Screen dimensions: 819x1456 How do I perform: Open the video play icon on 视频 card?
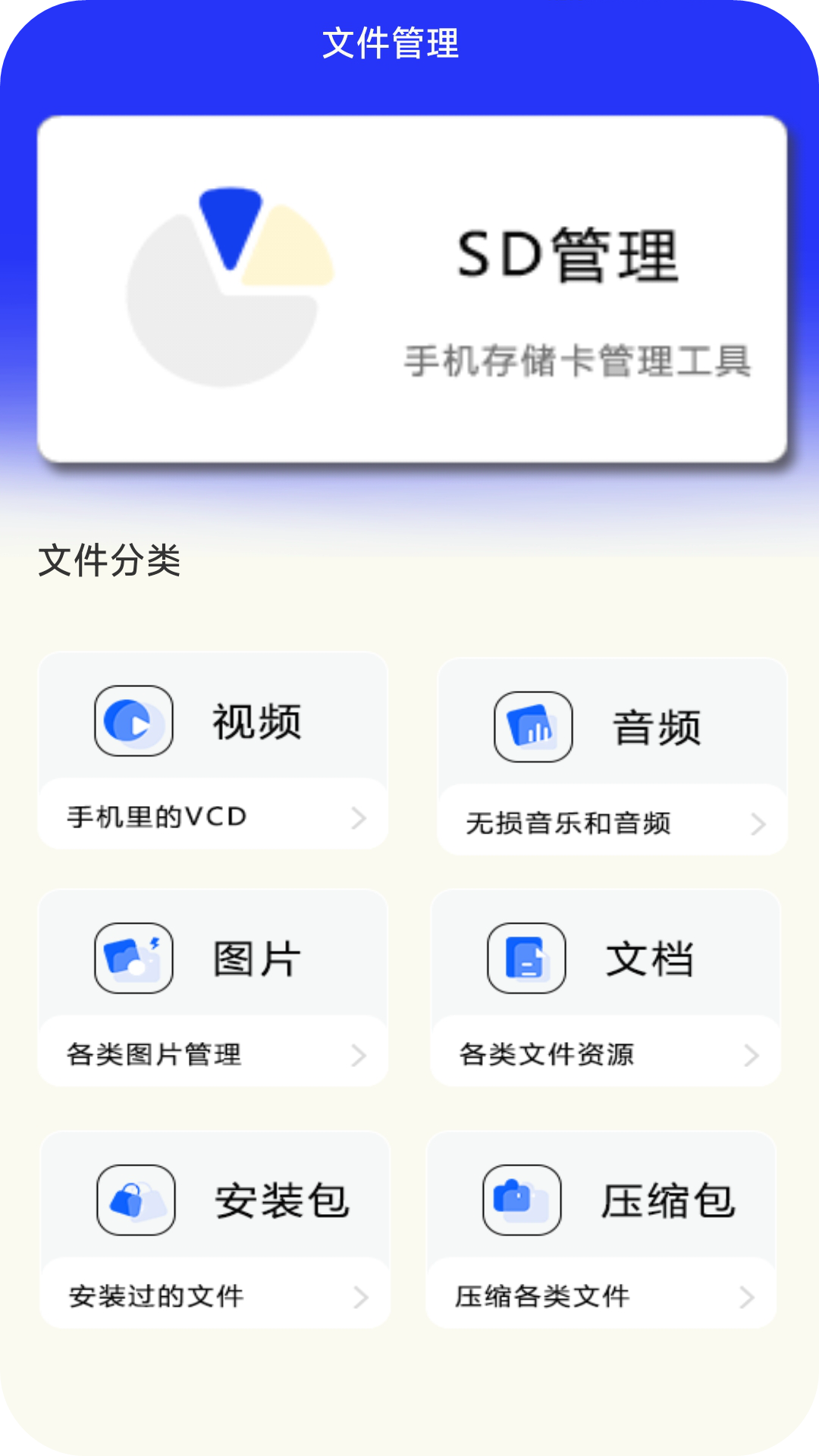click(133, 721)
